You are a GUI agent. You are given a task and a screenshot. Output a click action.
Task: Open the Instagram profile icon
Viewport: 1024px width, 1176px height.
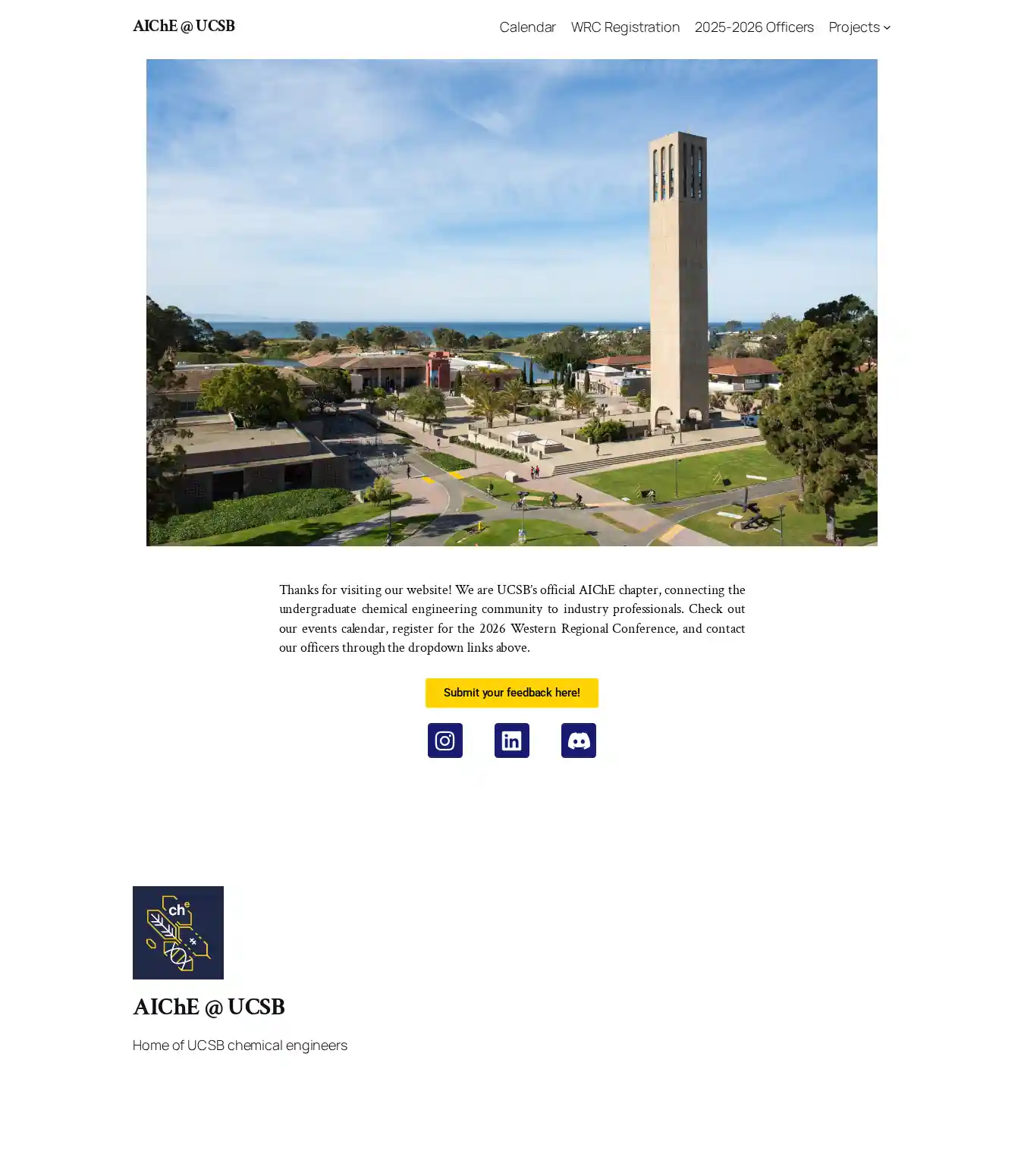[x=445, y=741]
